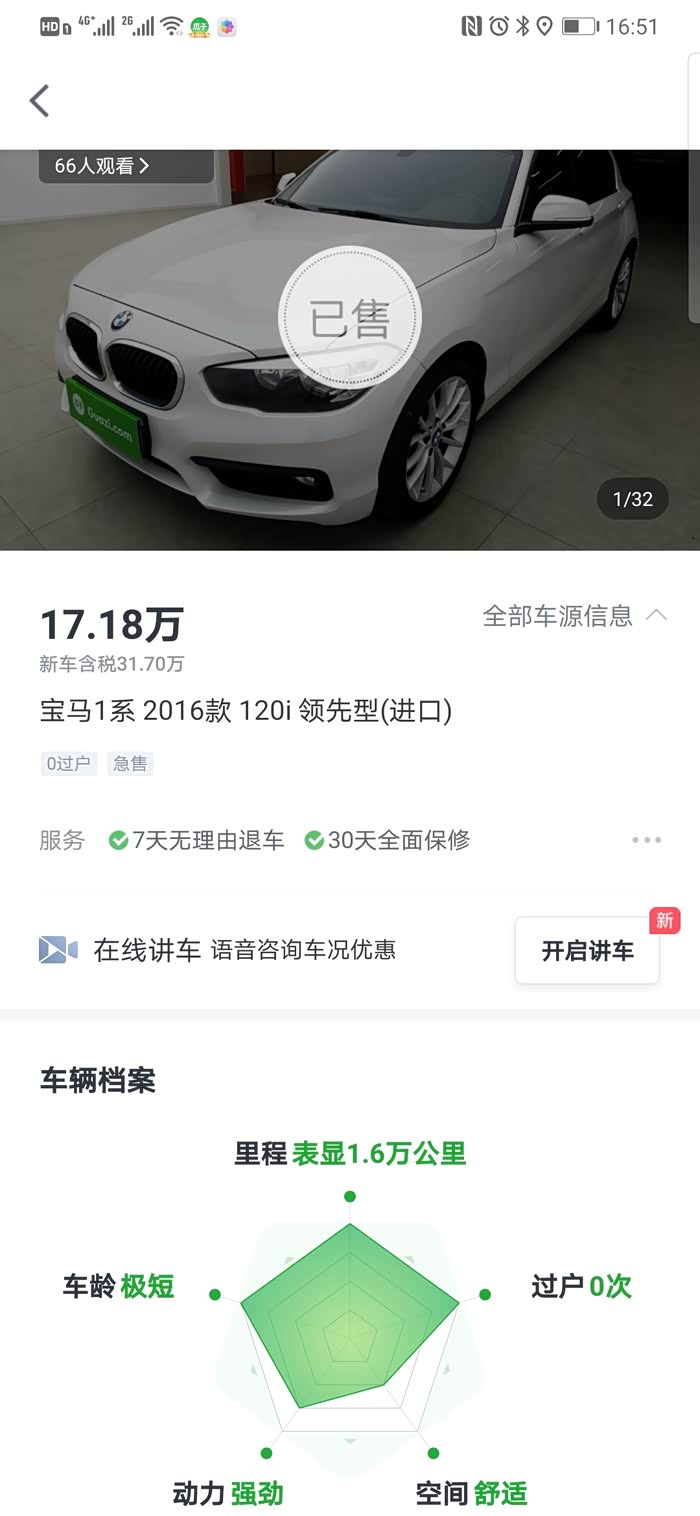This screenshot has width=700, height=1516.
Task: Tap the 开启讲车 button
Action: (587, 950)
